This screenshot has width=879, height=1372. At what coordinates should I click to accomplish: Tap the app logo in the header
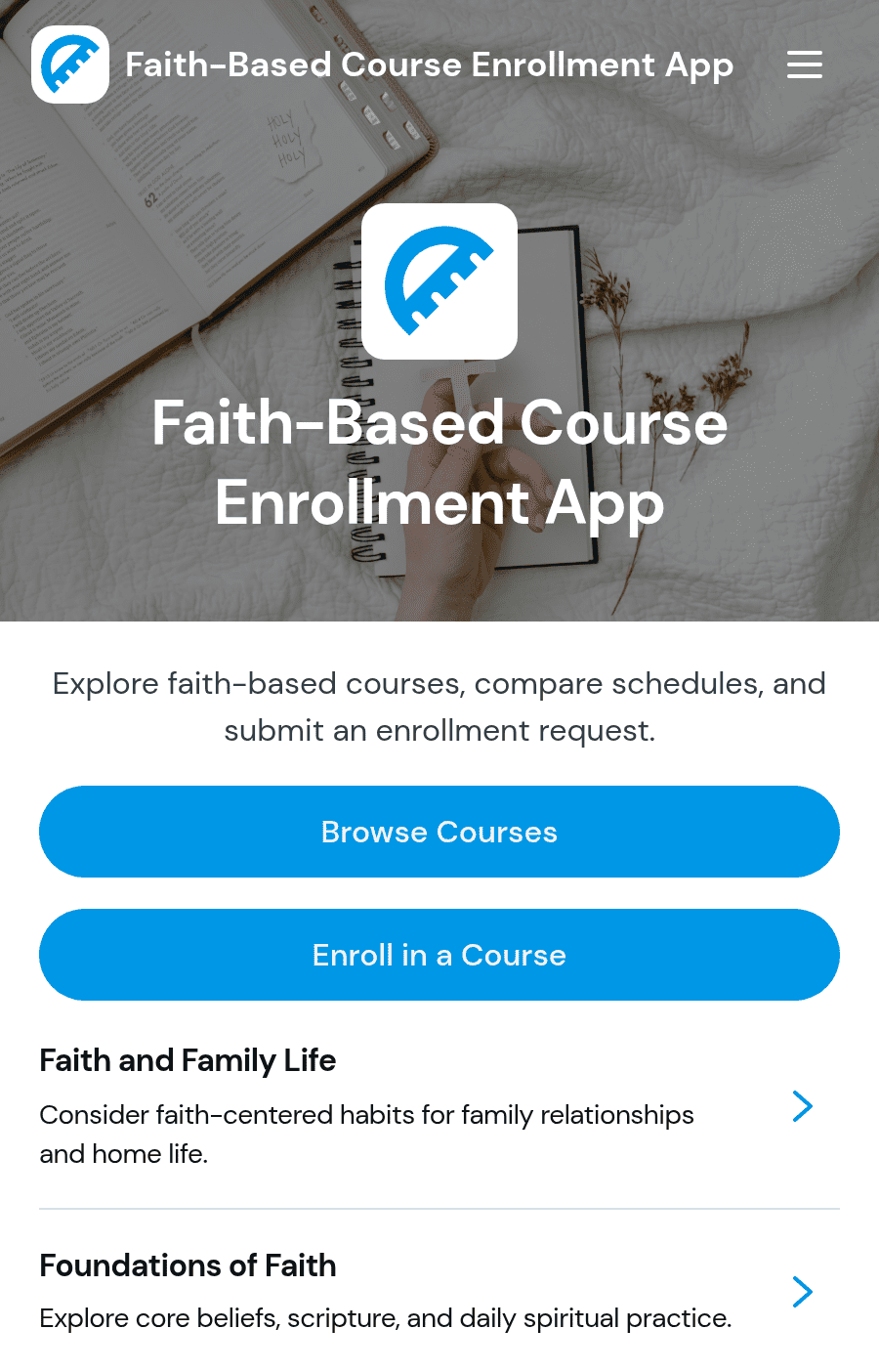click(70, 64)
